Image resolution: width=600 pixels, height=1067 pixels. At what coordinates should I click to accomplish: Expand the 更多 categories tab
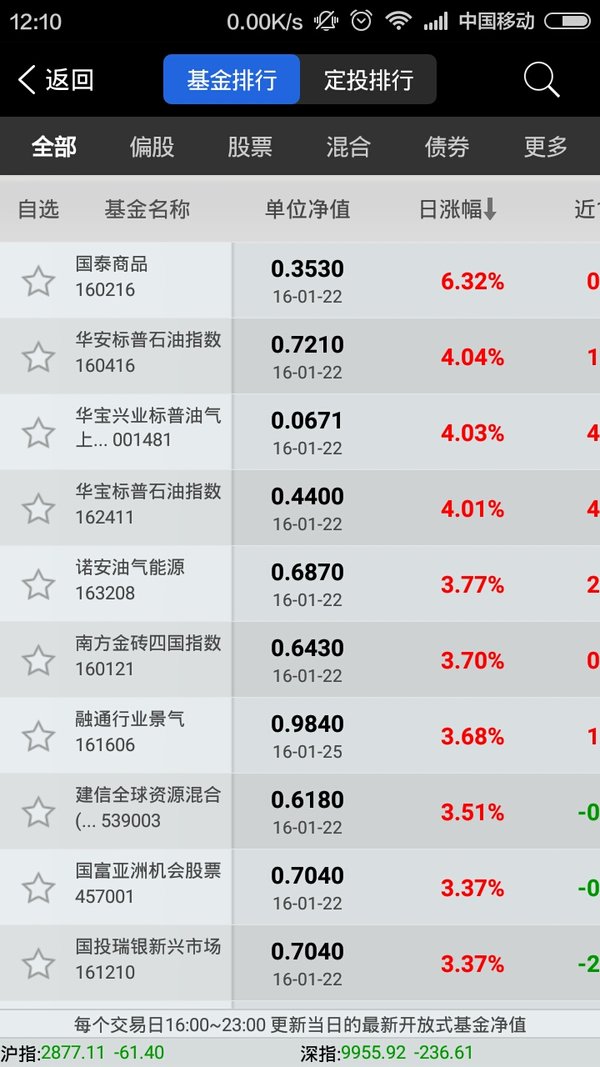pos(546,146)
